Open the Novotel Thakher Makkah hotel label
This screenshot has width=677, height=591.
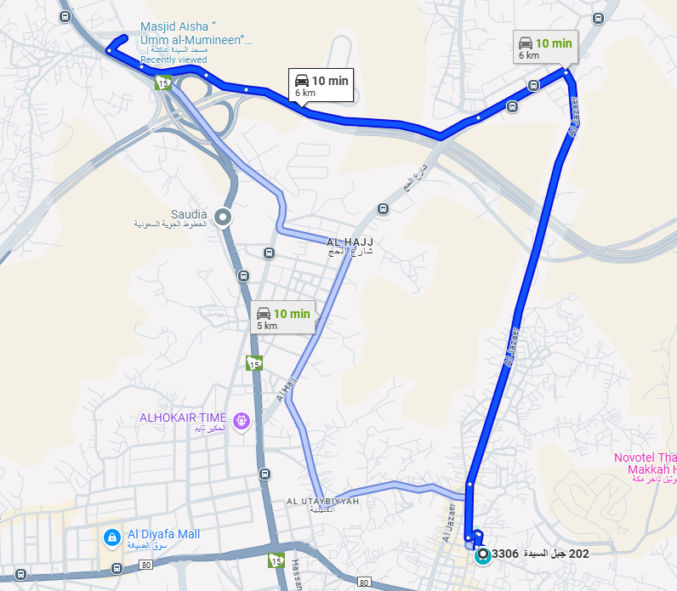(645, 464)
